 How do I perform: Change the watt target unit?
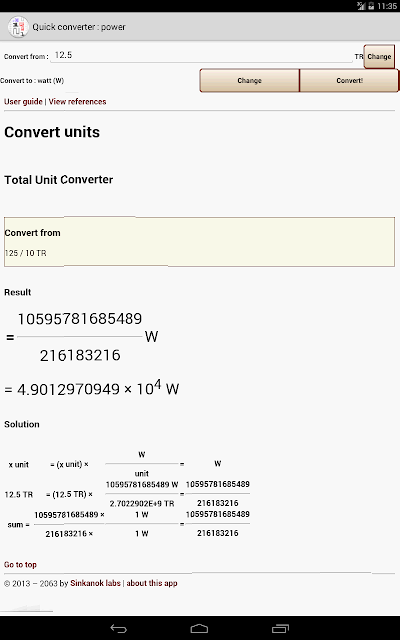pyautogui.click(x=249, y=80)
